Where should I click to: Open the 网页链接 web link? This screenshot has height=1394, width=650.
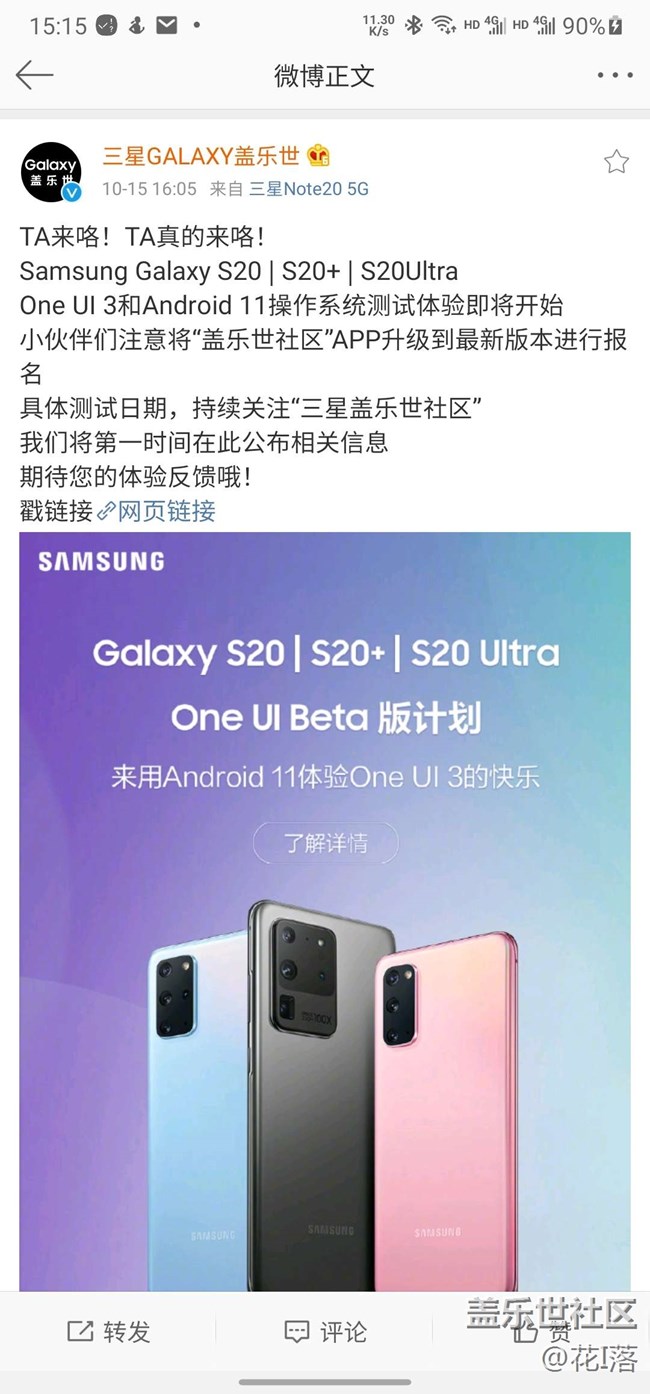[x=166, y=511]
